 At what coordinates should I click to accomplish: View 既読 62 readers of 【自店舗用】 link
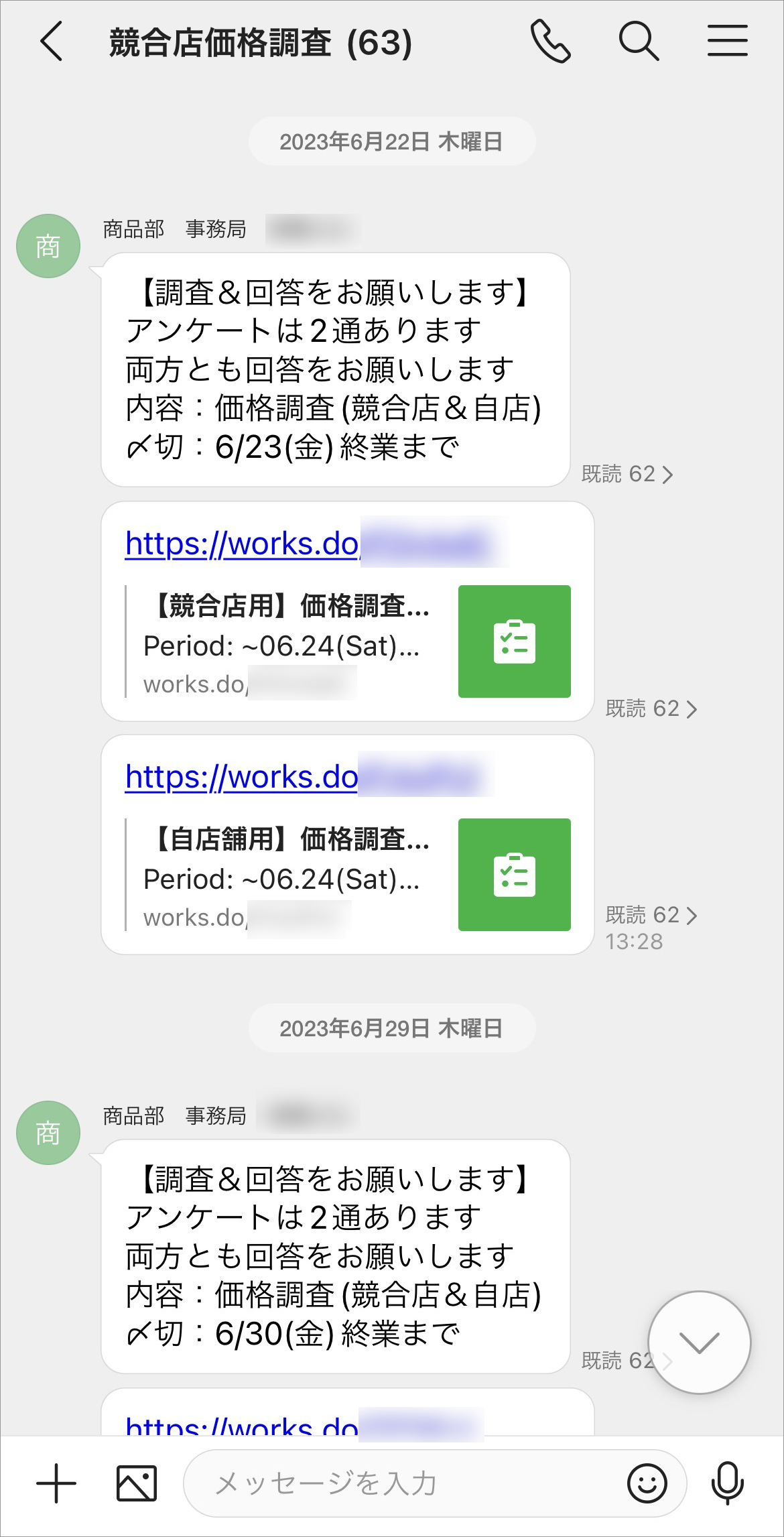tap(651, 915)
